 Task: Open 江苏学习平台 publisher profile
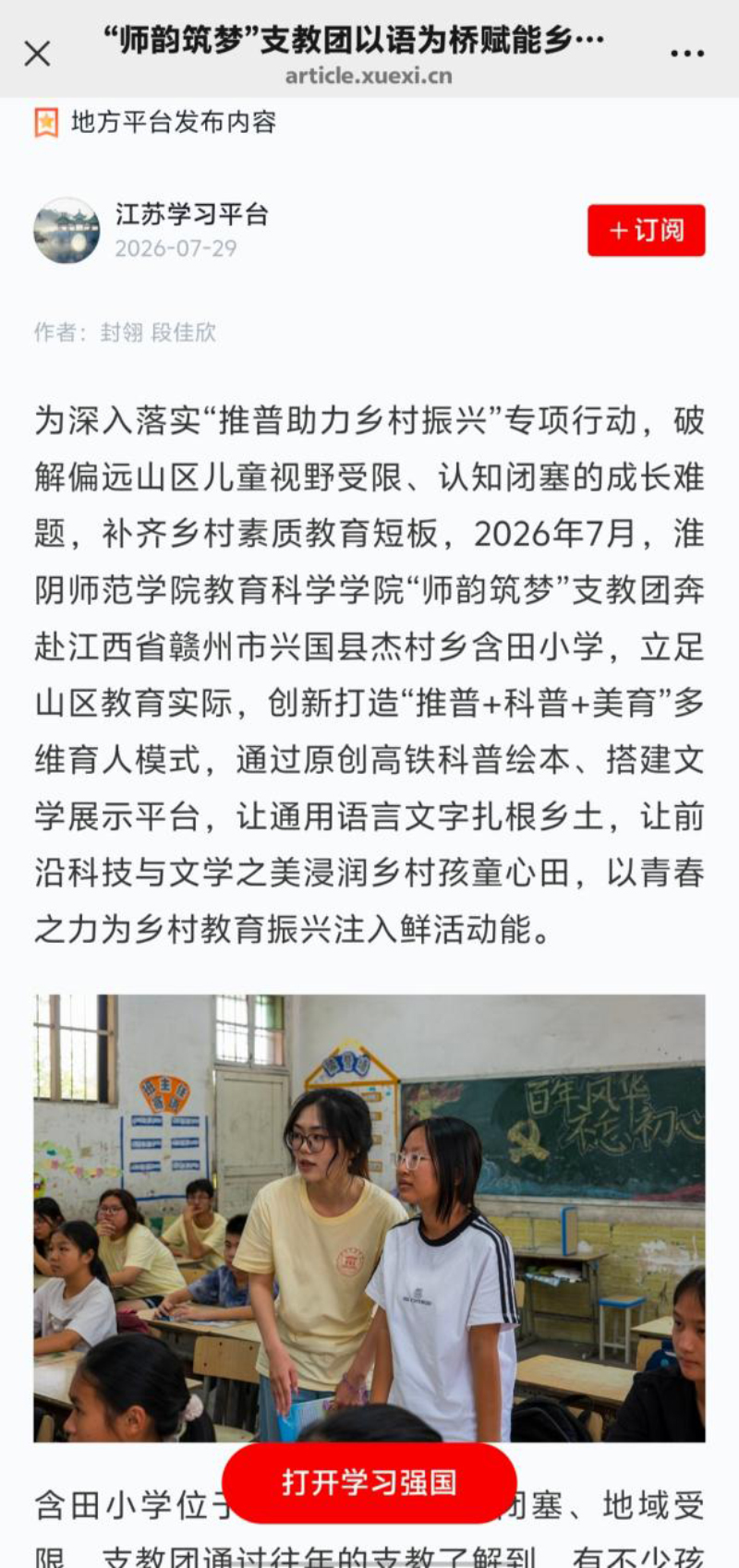tap(191, 214)
